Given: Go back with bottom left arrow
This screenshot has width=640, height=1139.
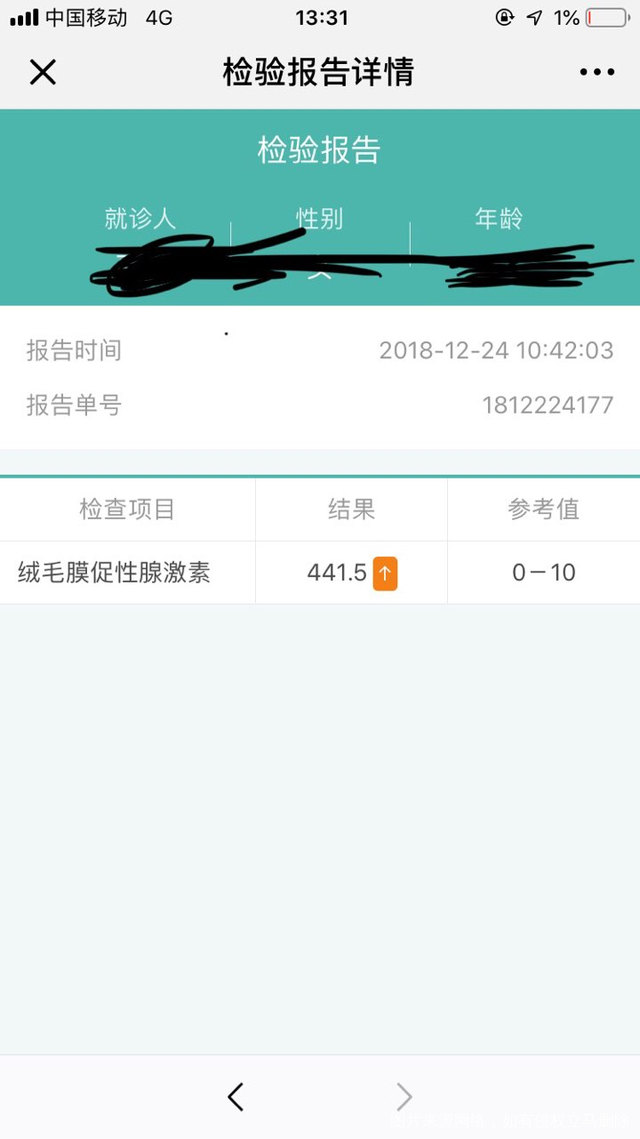Looking at the screenshot, I should coord(236,1097).
